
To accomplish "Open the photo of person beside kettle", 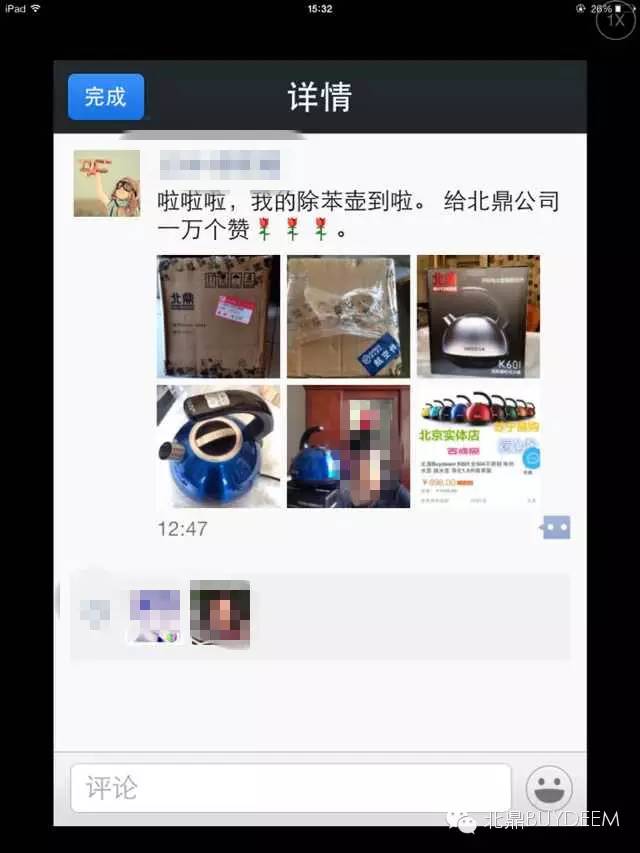I will click(x=348, y=446).
